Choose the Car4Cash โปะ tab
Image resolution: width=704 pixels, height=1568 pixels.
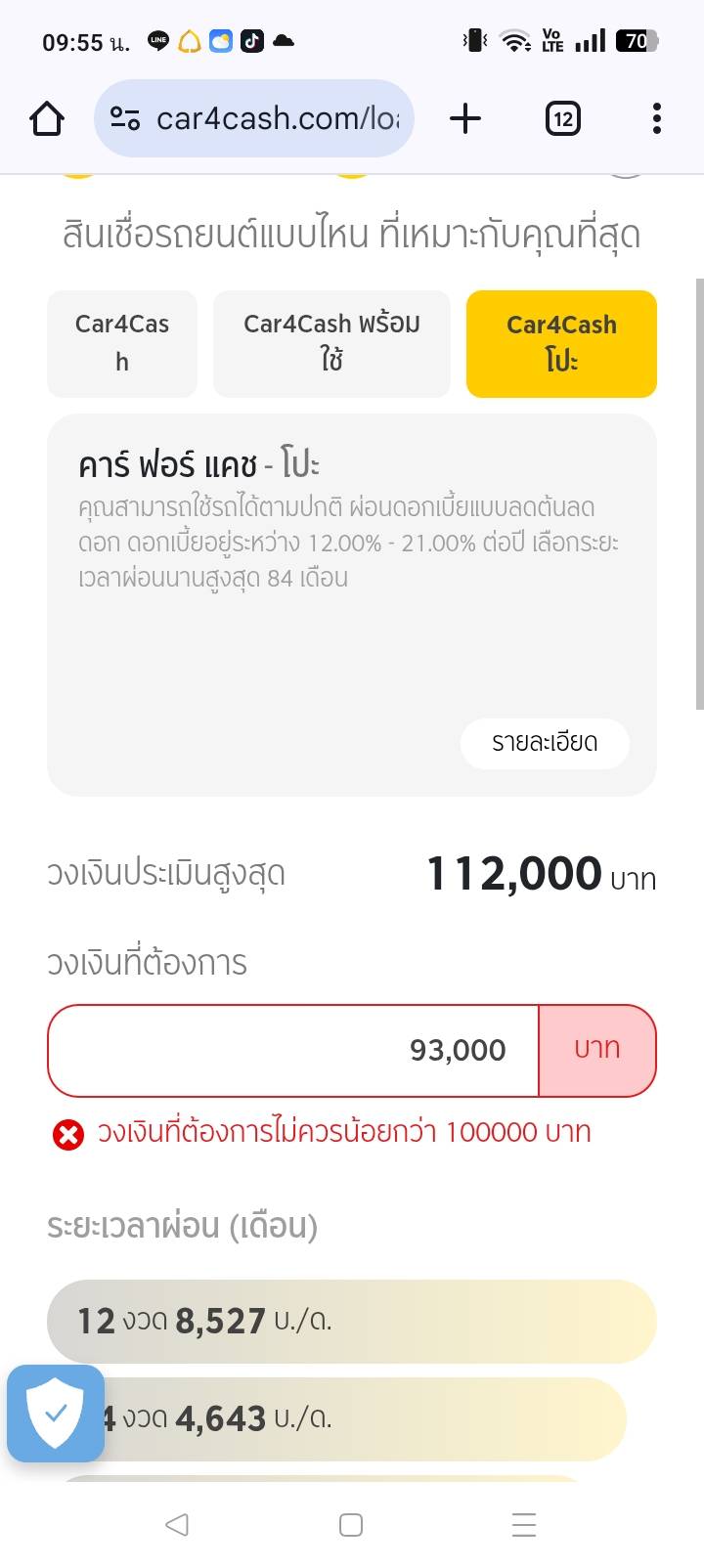tap(561, 343)
